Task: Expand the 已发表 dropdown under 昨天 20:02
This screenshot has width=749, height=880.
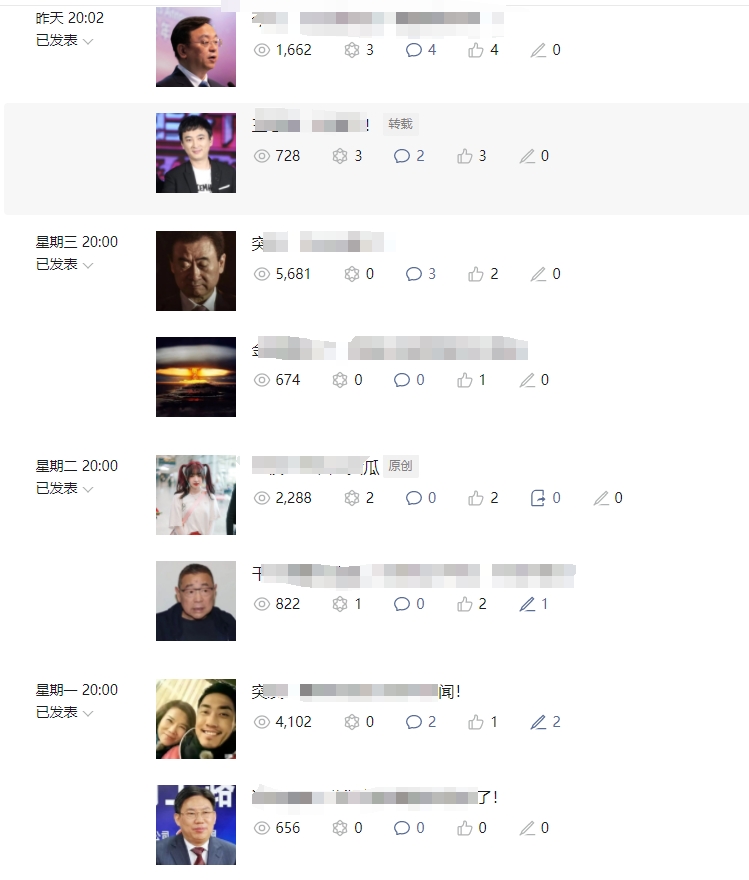Action: point(66,41)
